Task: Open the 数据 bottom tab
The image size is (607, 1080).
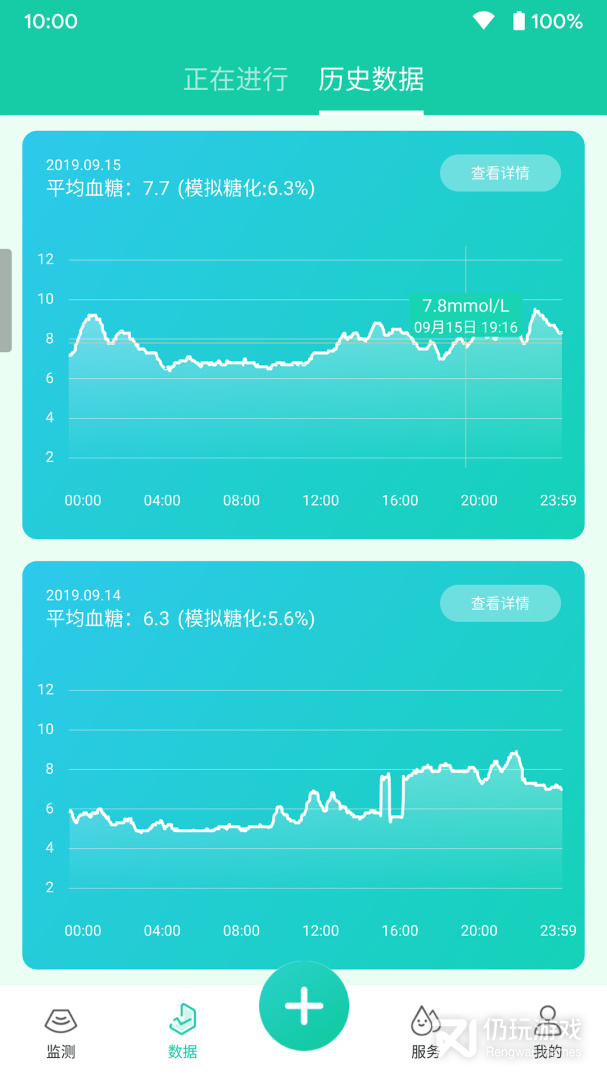Action: (182, 1032)
